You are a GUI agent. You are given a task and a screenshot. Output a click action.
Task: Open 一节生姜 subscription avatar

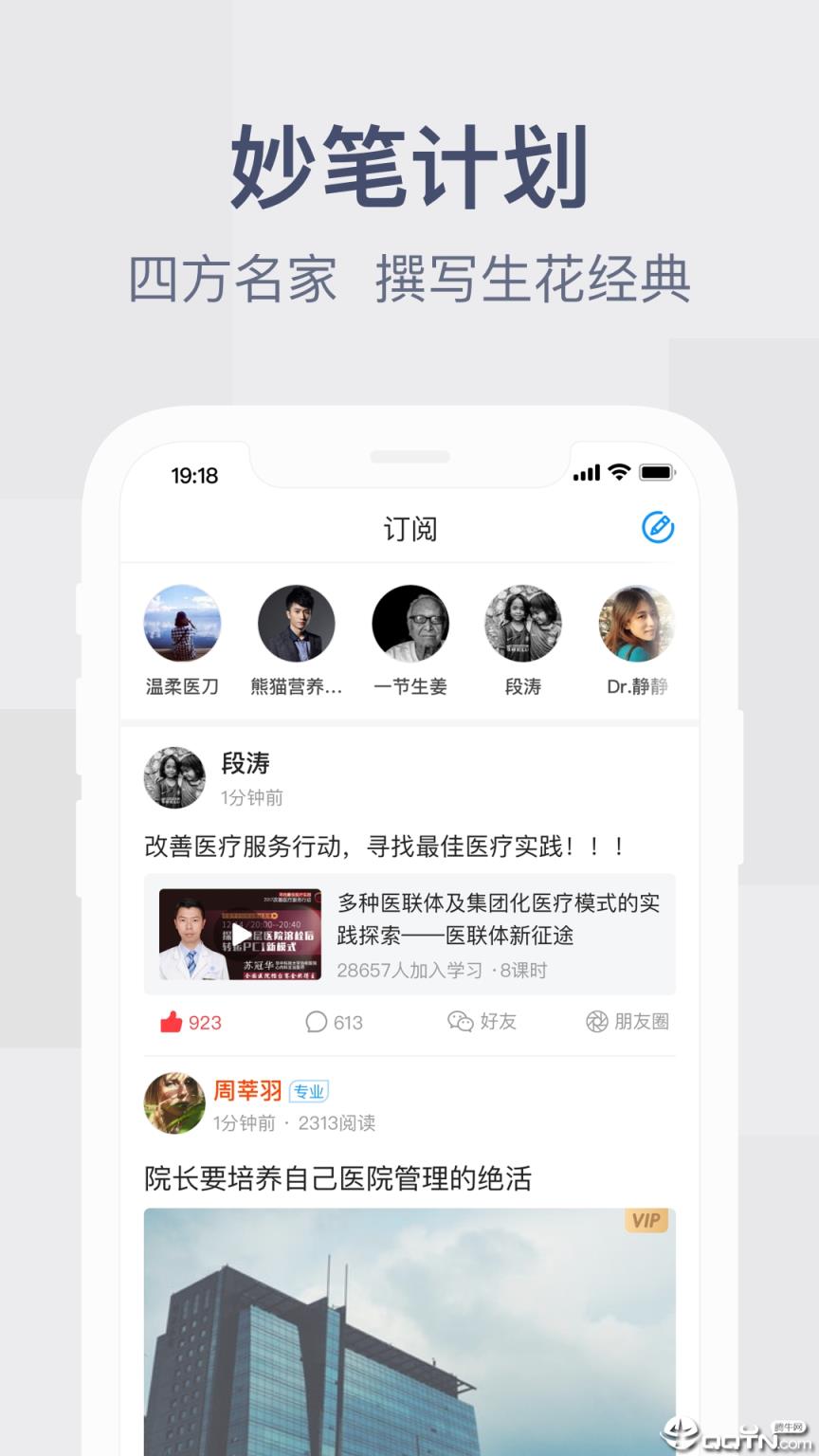pyautogui.click(x=409, y=623)
